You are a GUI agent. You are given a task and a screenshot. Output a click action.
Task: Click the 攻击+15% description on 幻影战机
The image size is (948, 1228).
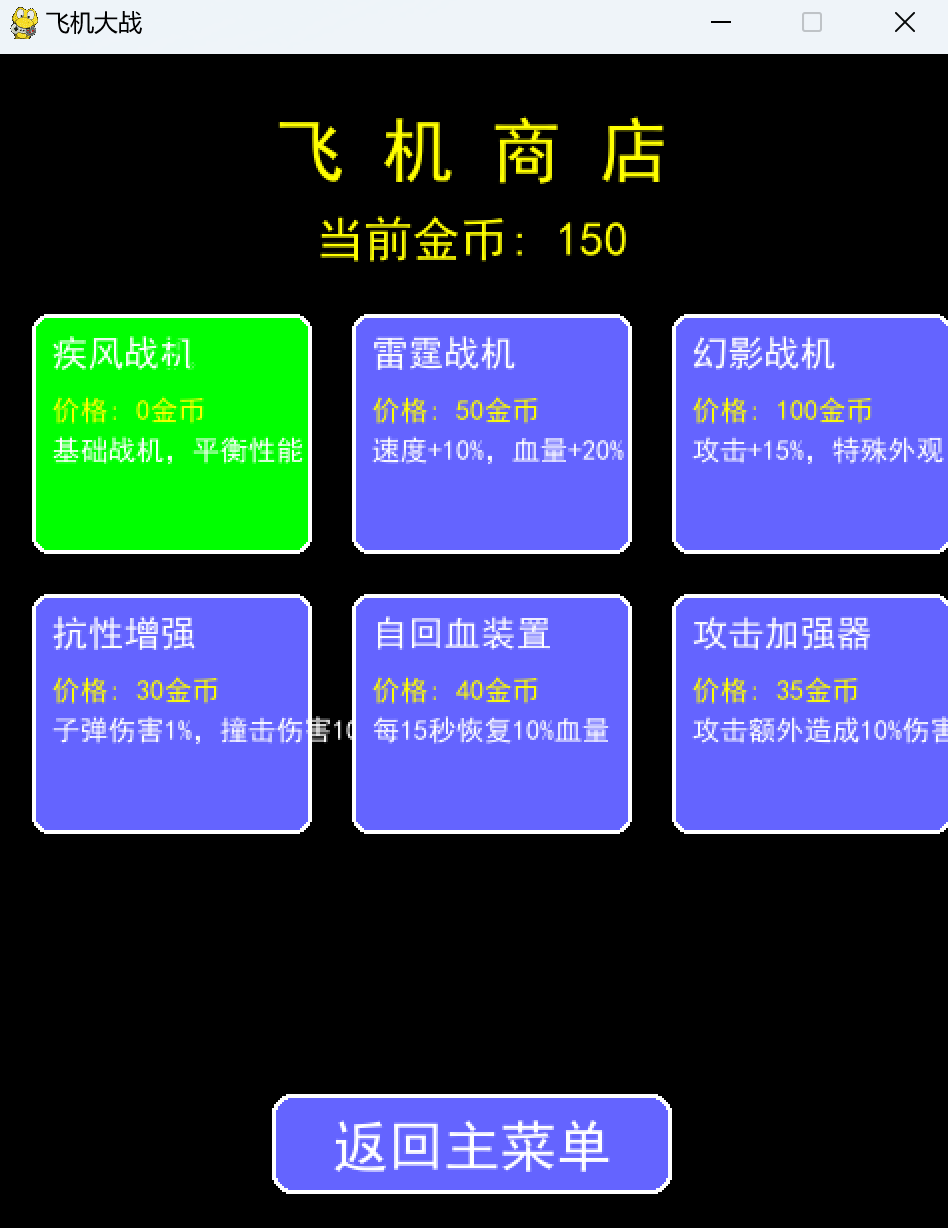(x=816, y=452)
